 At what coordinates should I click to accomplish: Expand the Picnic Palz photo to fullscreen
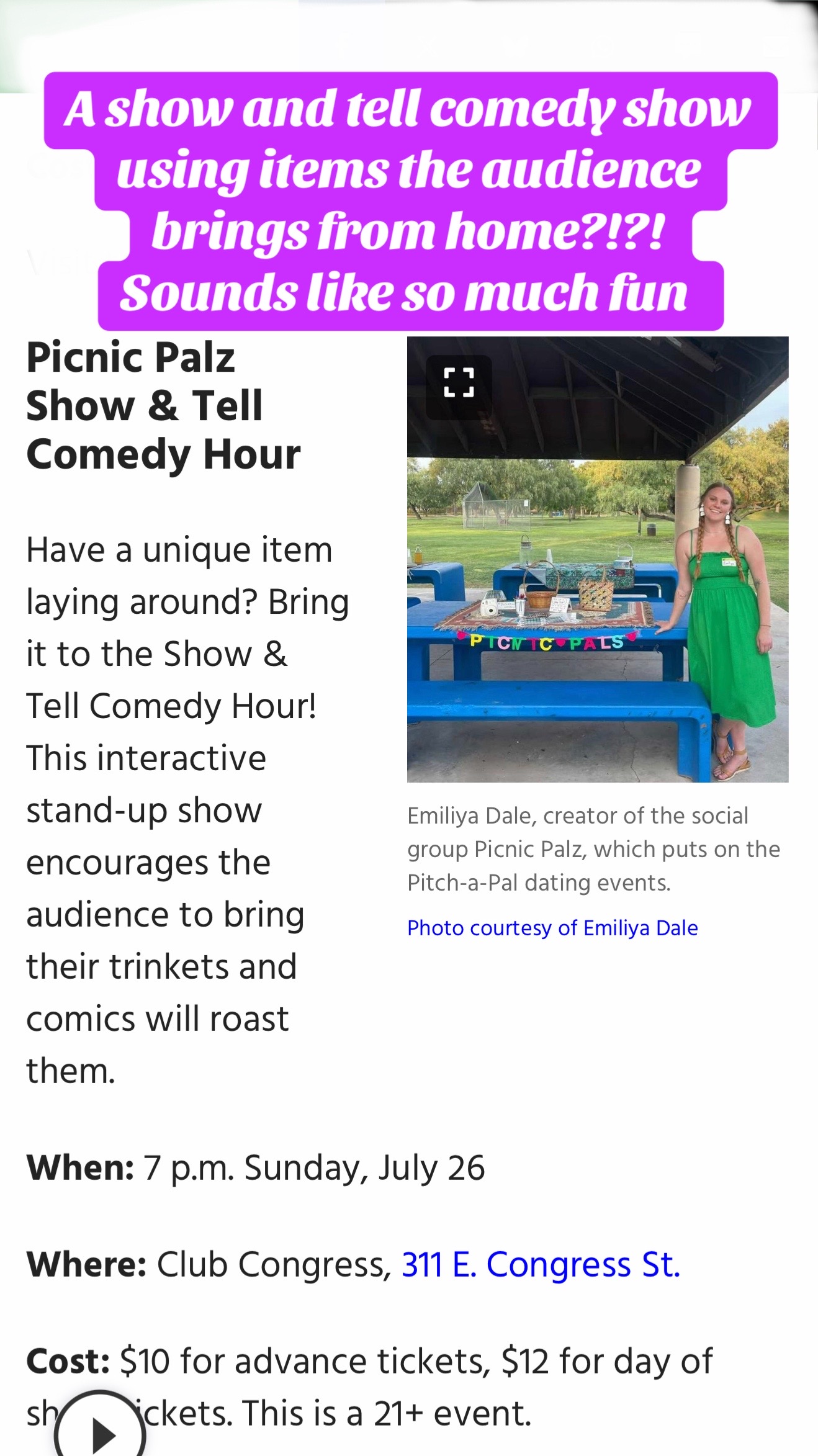(459, 383)
